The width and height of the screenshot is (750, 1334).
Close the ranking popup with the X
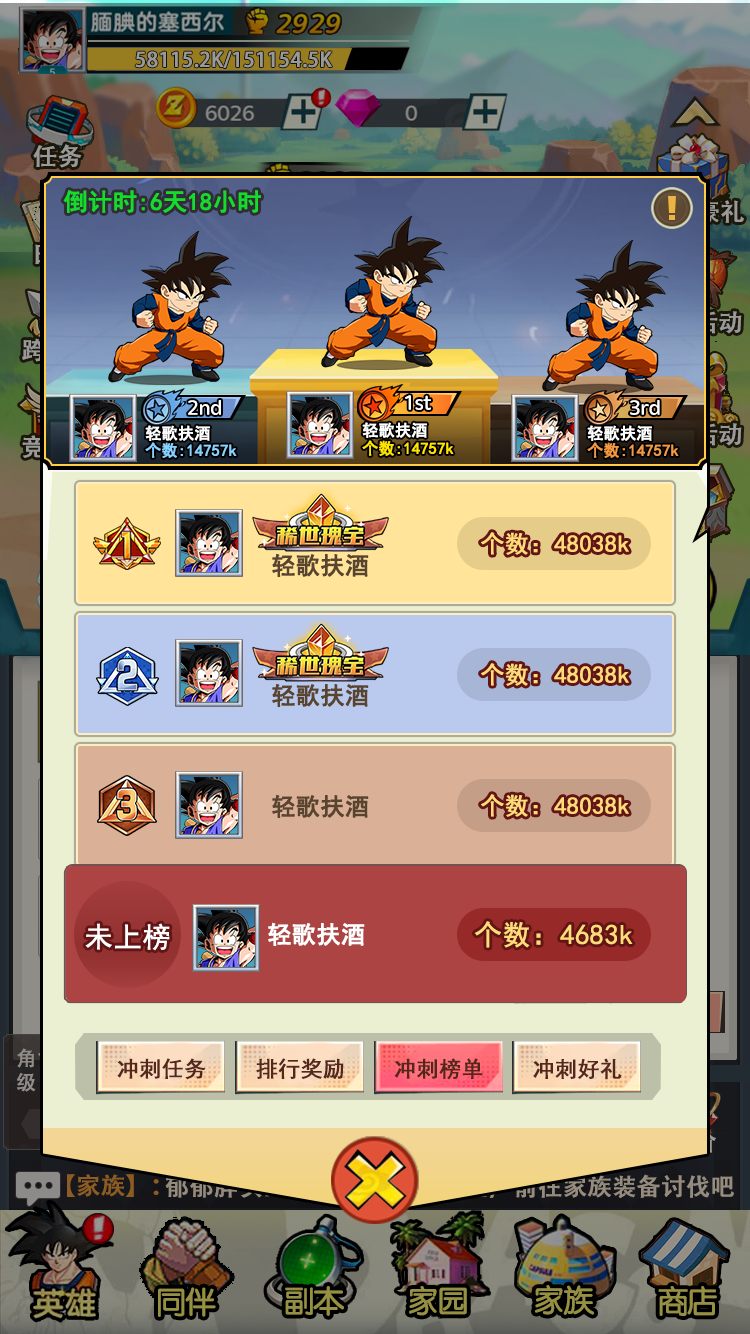(374, 1179)
